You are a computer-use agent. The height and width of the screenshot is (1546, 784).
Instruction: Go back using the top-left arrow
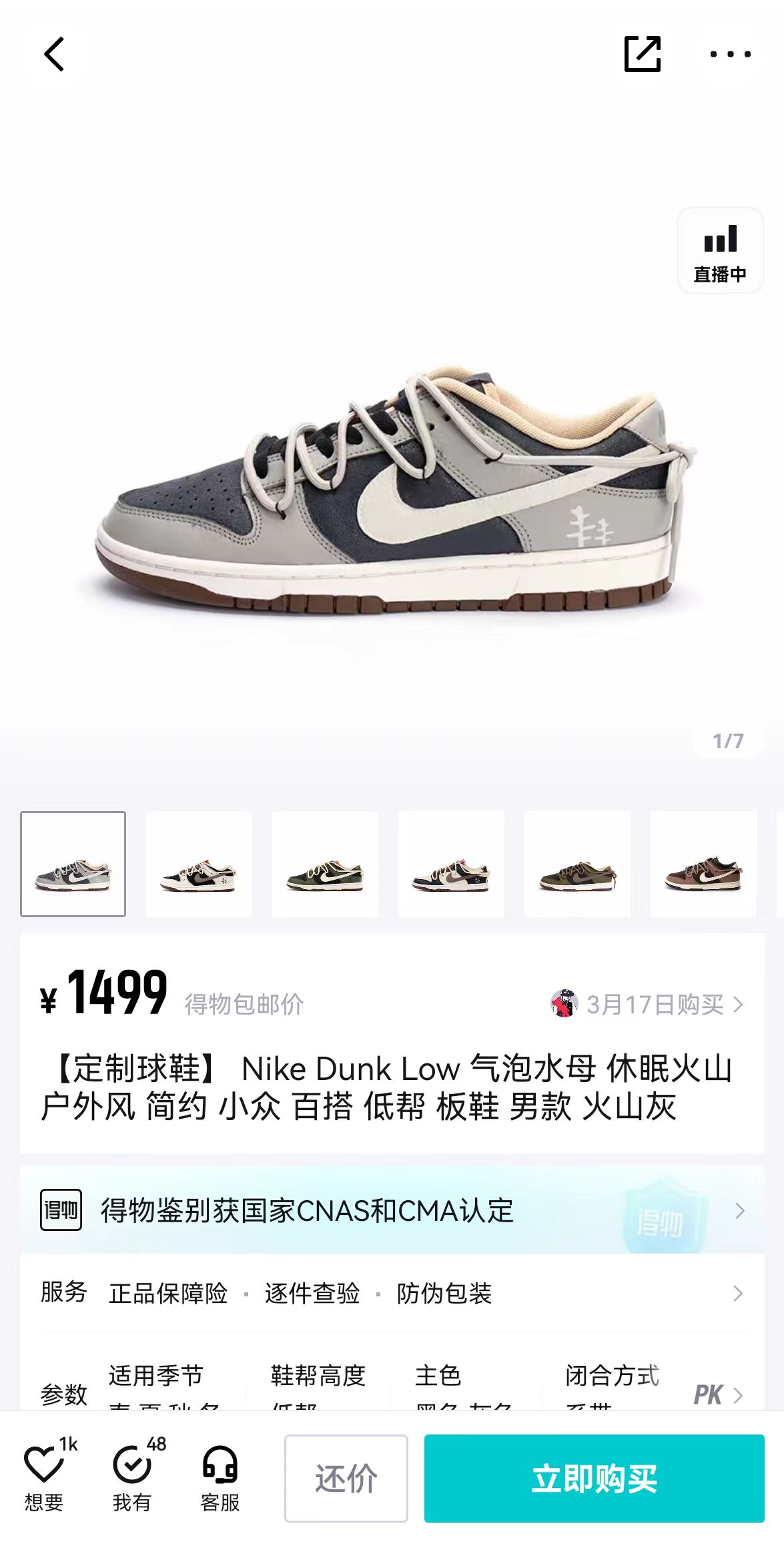click(54, 54)
